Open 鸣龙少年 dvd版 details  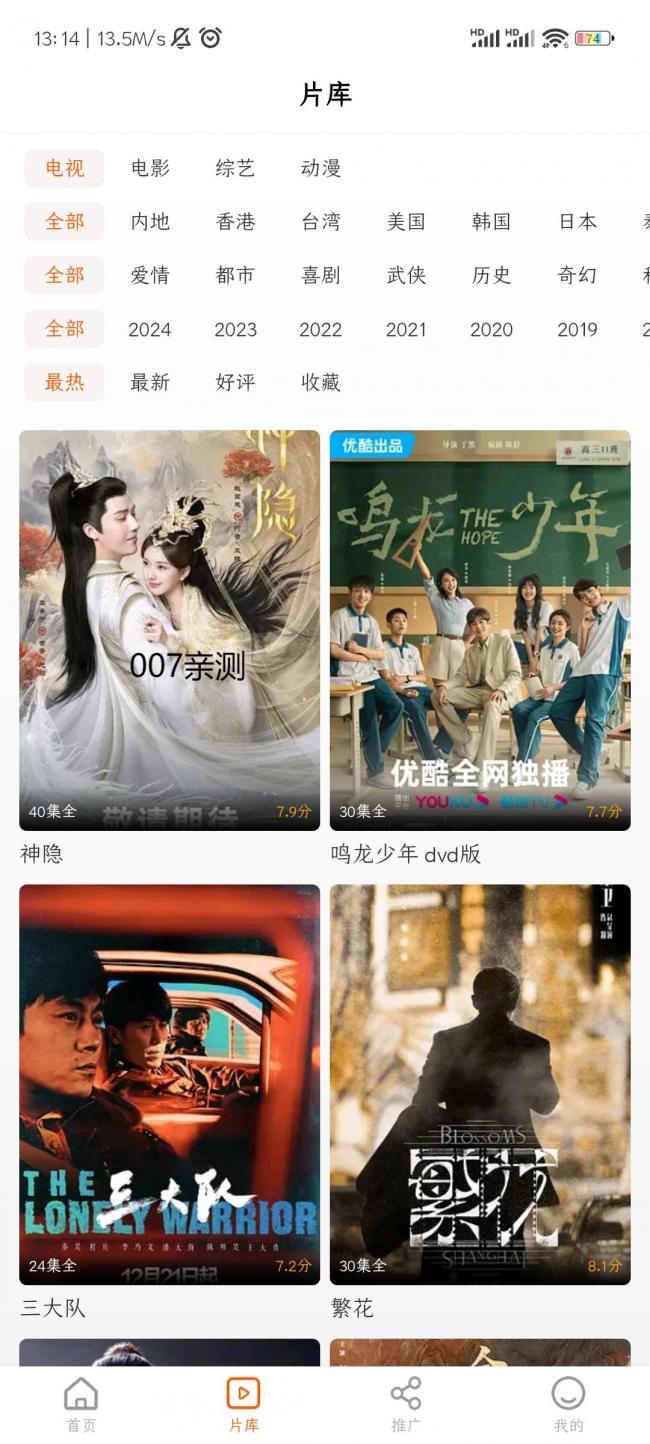(480, 630)
